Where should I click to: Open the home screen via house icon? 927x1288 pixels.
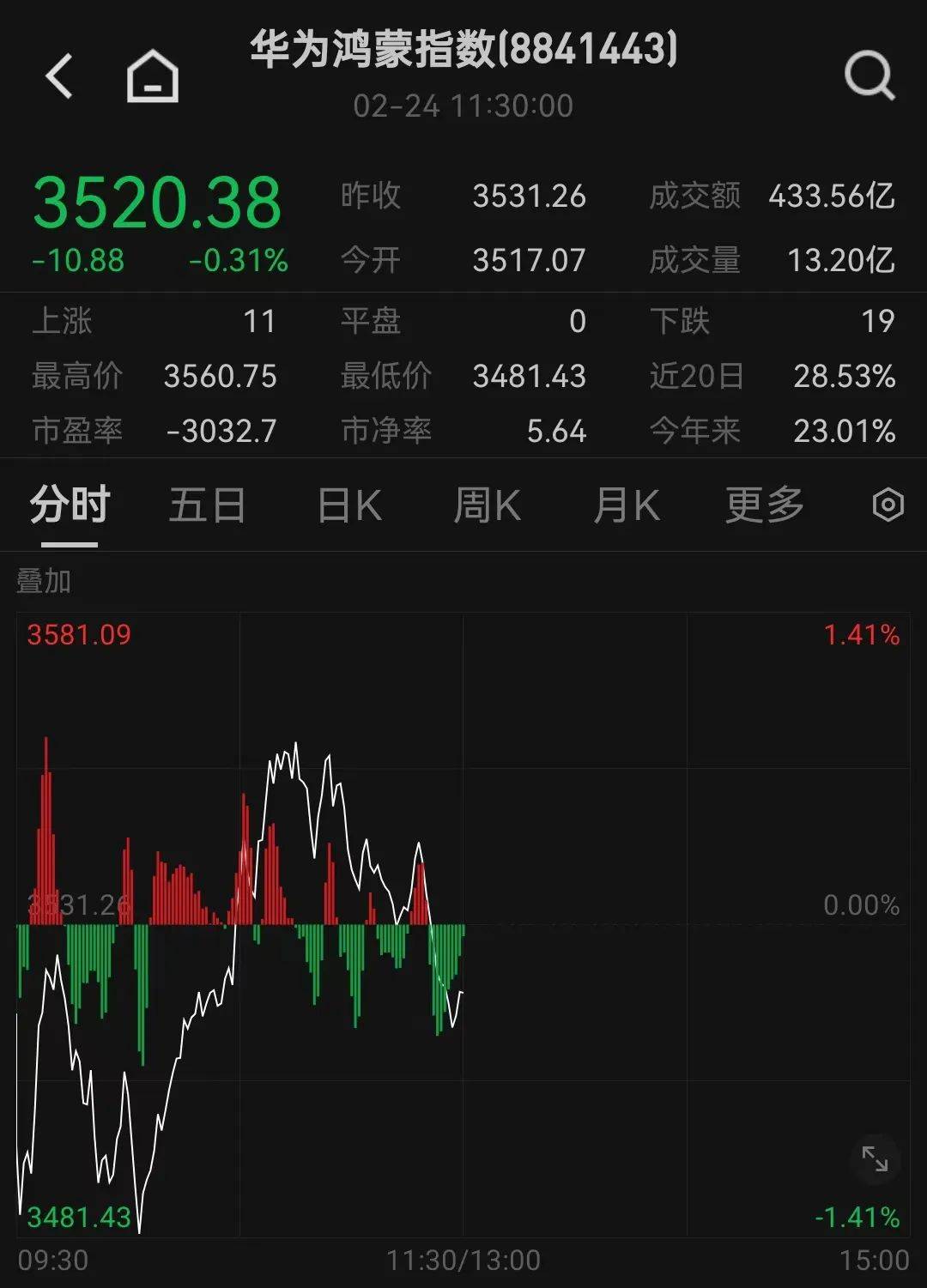pos(151,76)
